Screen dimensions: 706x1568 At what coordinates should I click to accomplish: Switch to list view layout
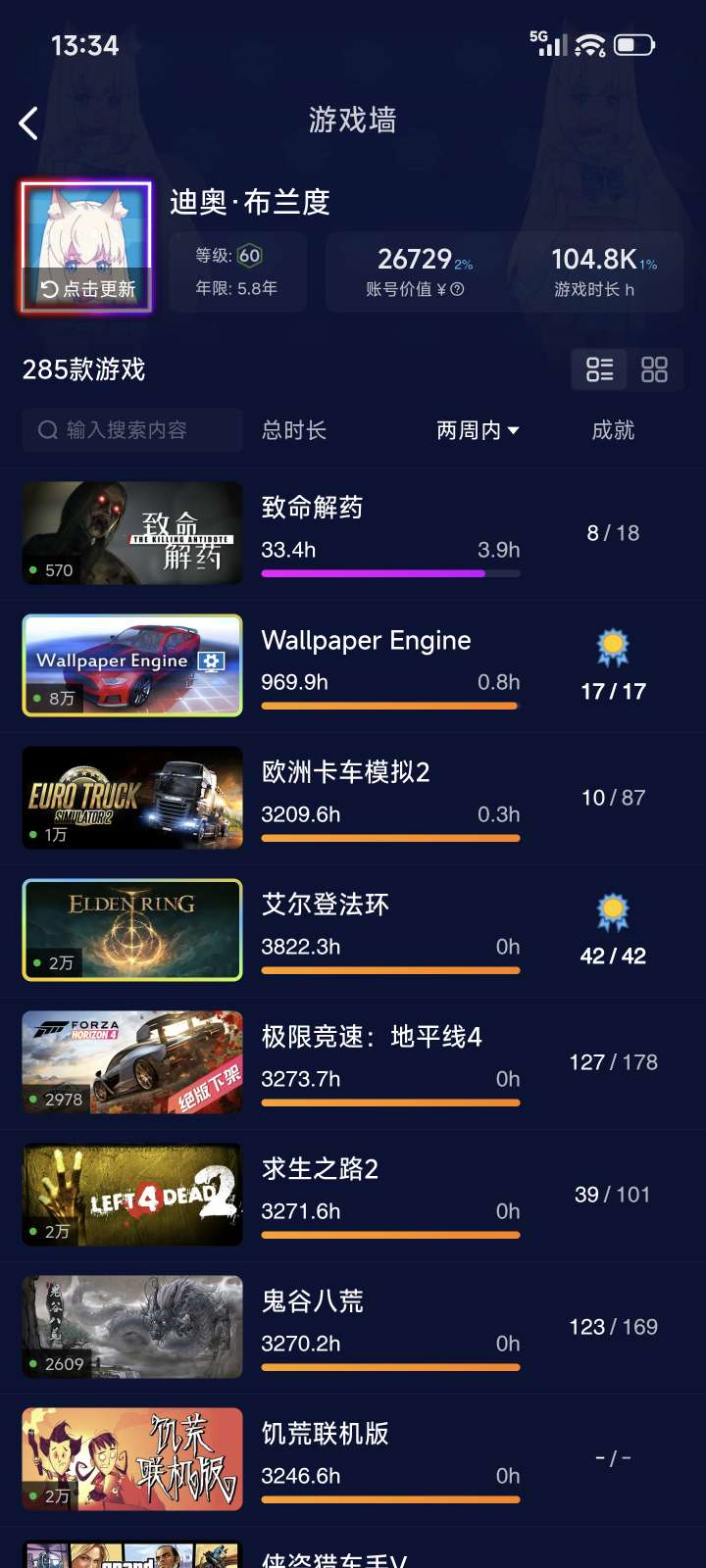(599, 369)
